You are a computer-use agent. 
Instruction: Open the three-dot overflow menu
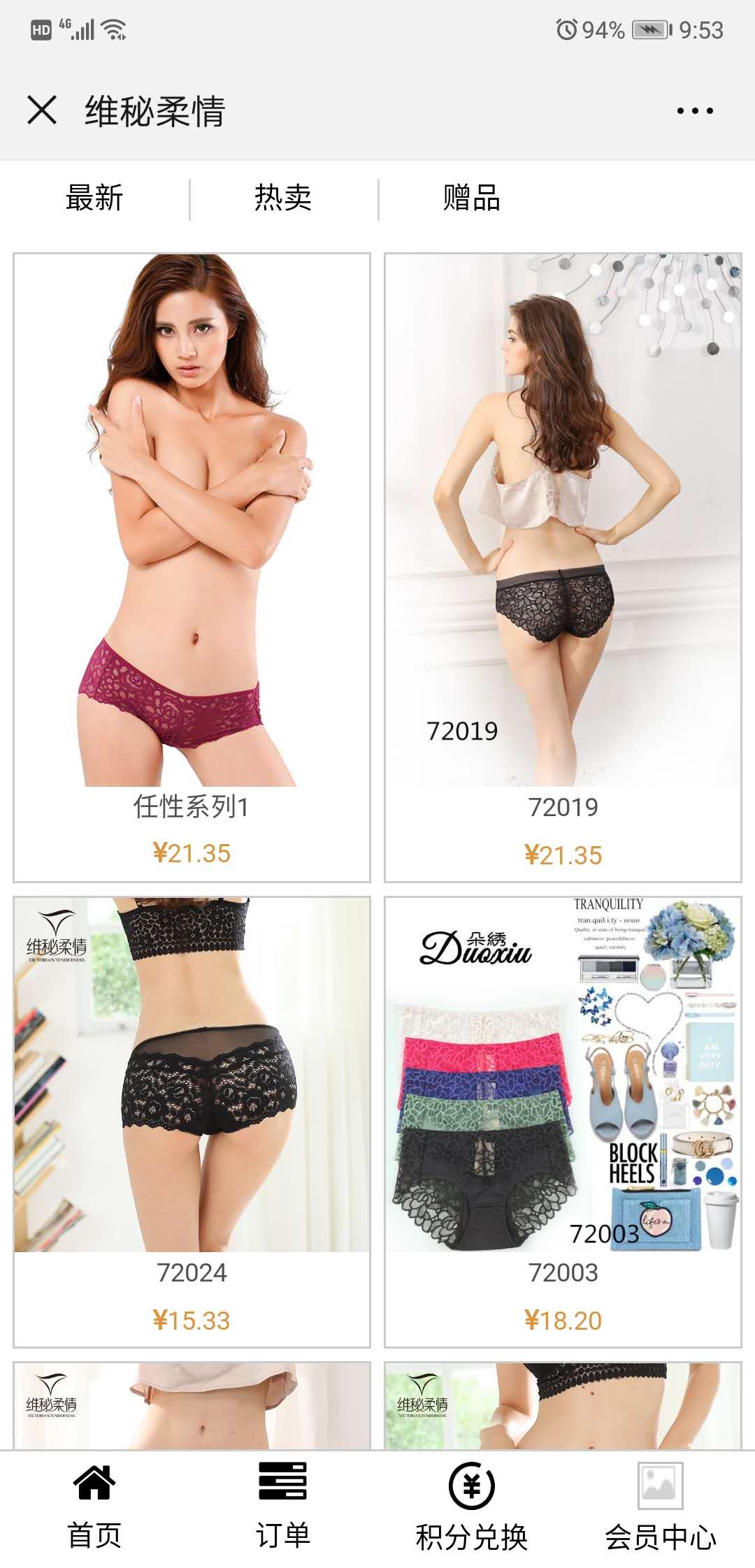[695, 110]
